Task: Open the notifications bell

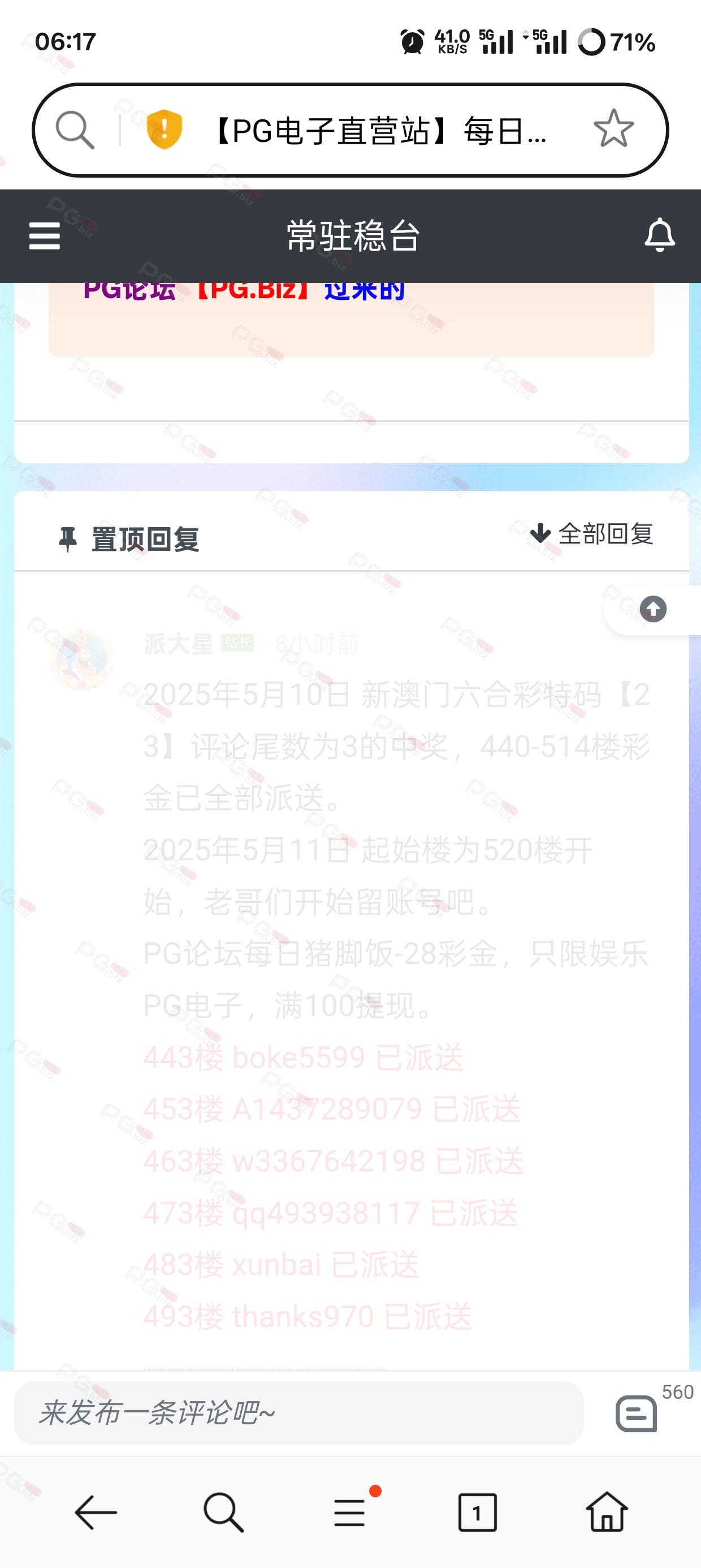Action: pos(660,235)
